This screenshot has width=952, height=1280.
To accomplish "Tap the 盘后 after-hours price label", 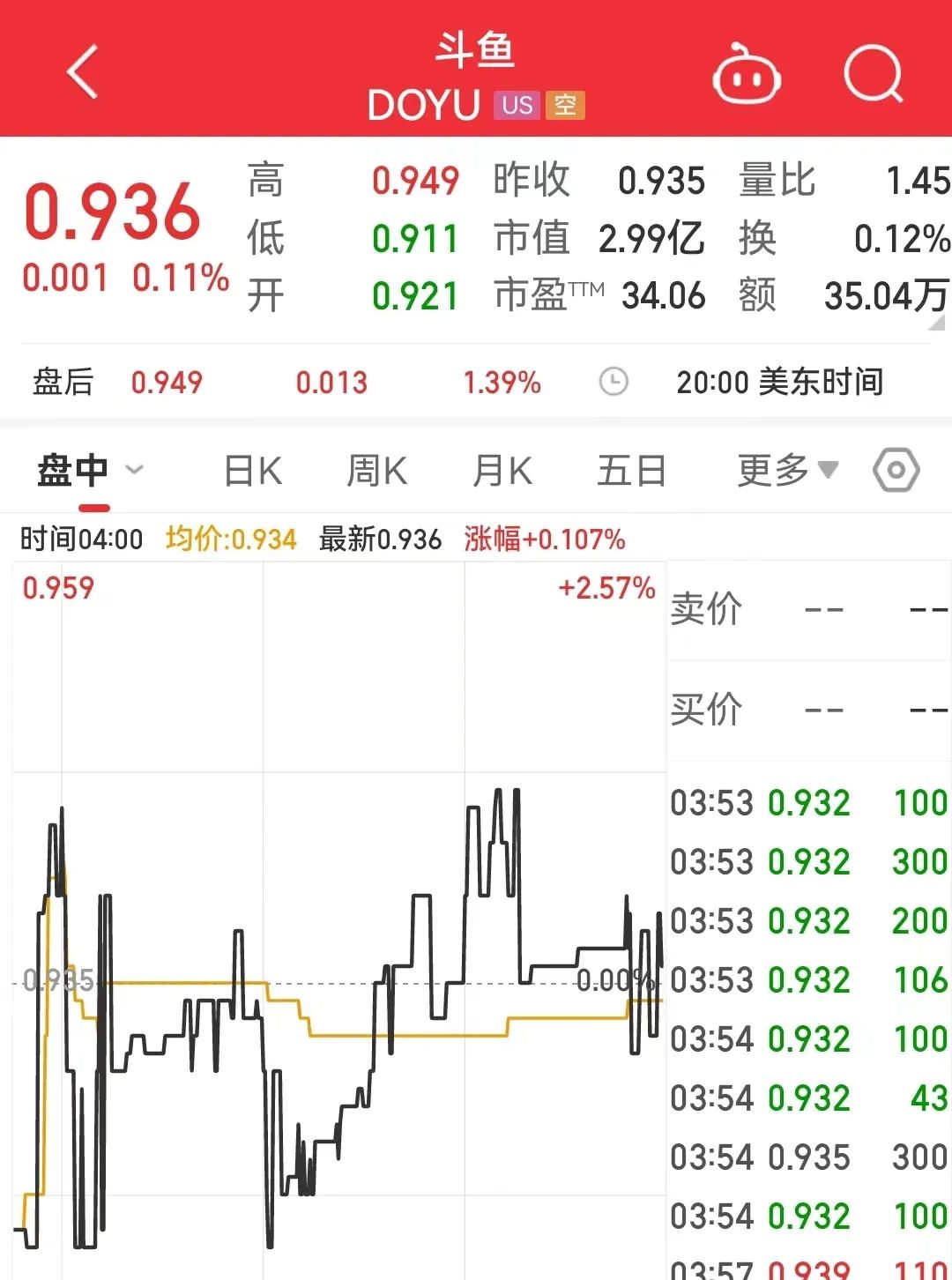I will [61, 382].
